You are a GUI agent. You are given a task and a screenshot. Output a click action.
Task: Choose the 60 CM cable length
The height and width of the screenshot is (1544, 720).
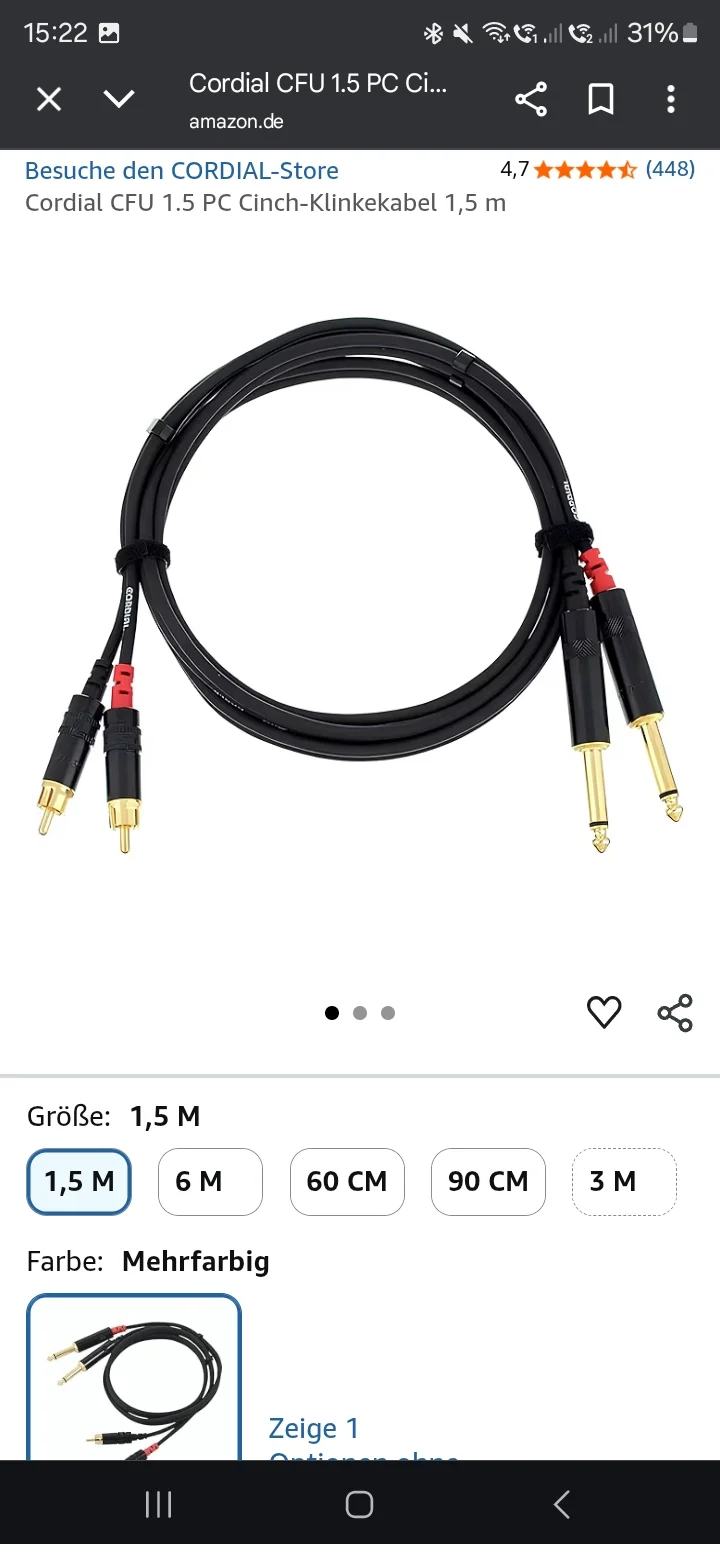[x=347, y=1181]
